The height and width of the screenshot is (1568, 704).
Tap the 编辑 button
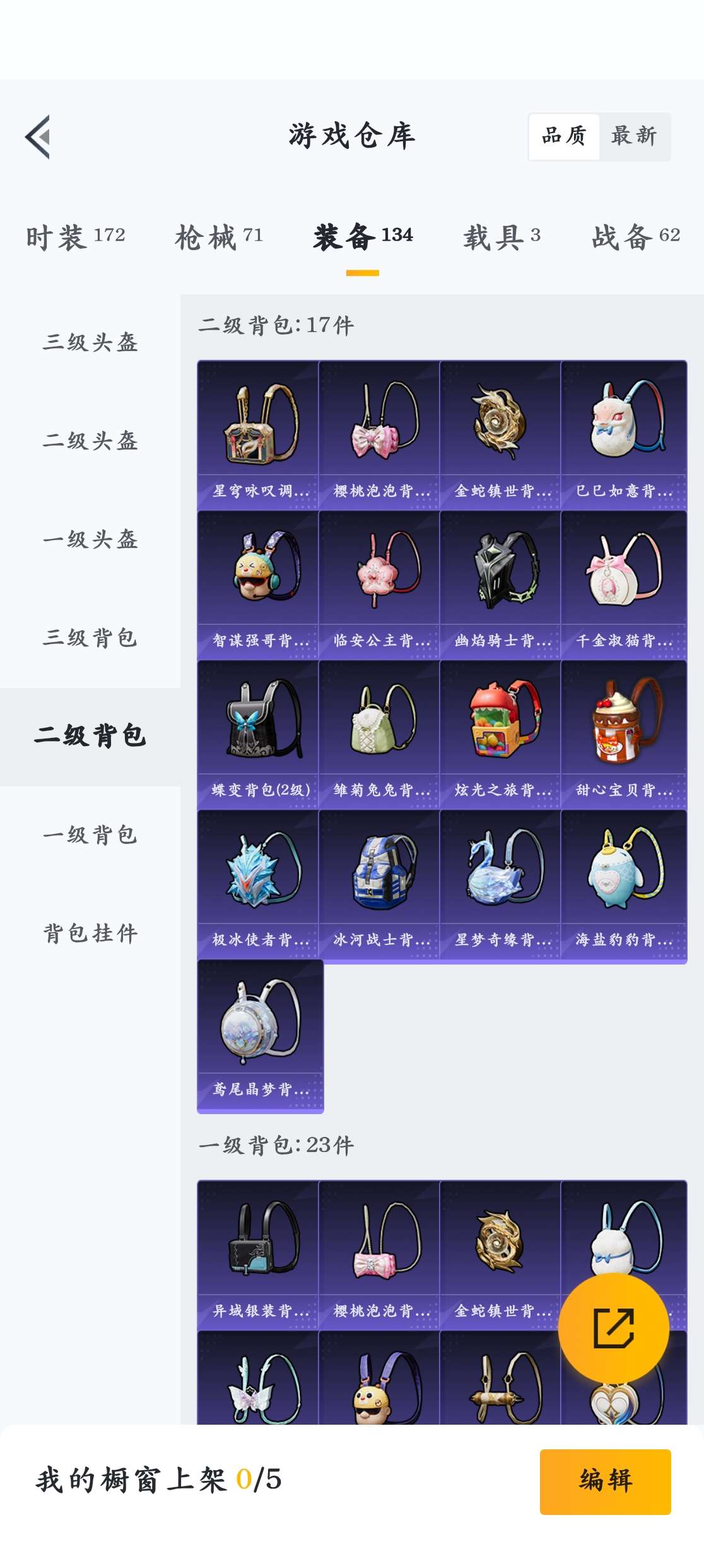coord(605,1481)
